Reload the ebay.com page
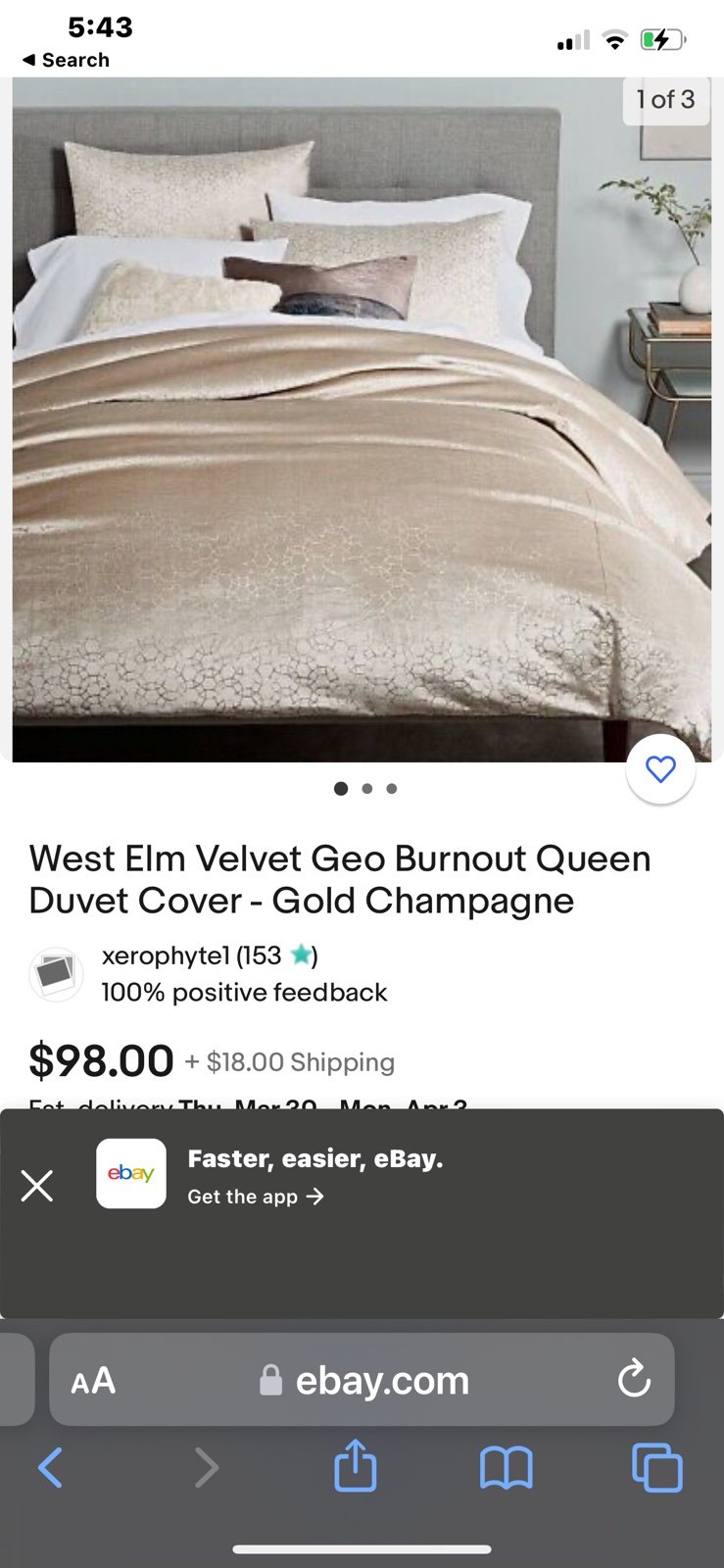The height and width of the screenshot is (1568, 724). (x=634, y=1380)
